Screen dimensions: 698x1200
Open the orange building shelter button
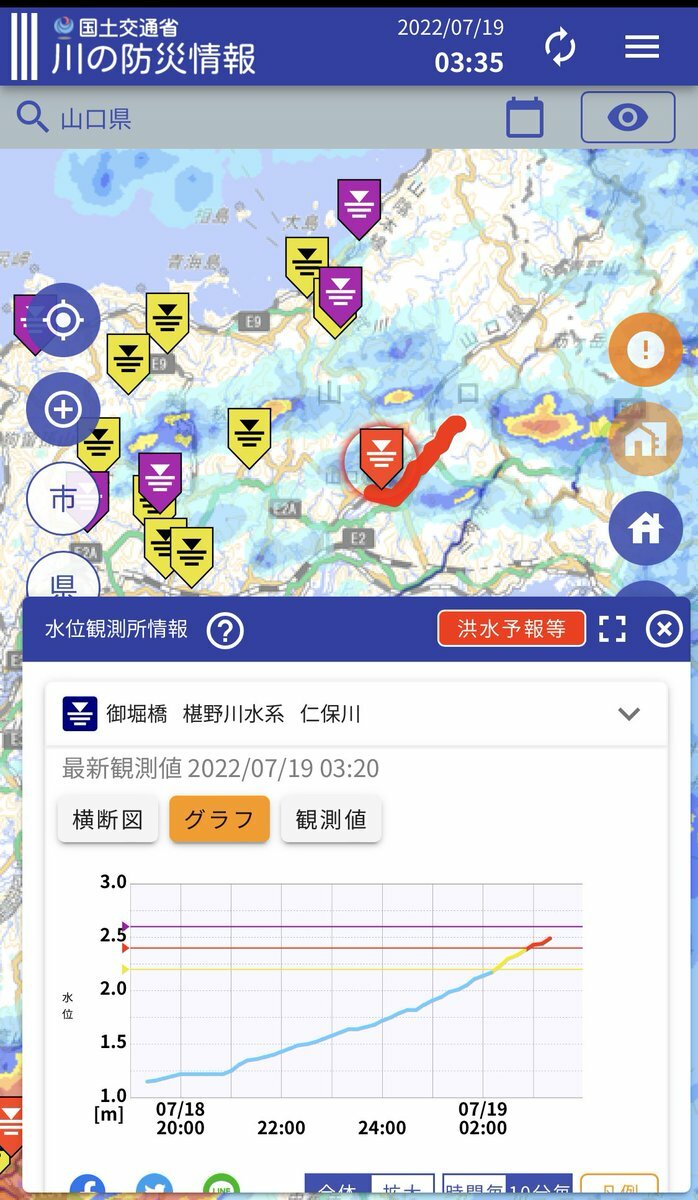coord(645,439)
